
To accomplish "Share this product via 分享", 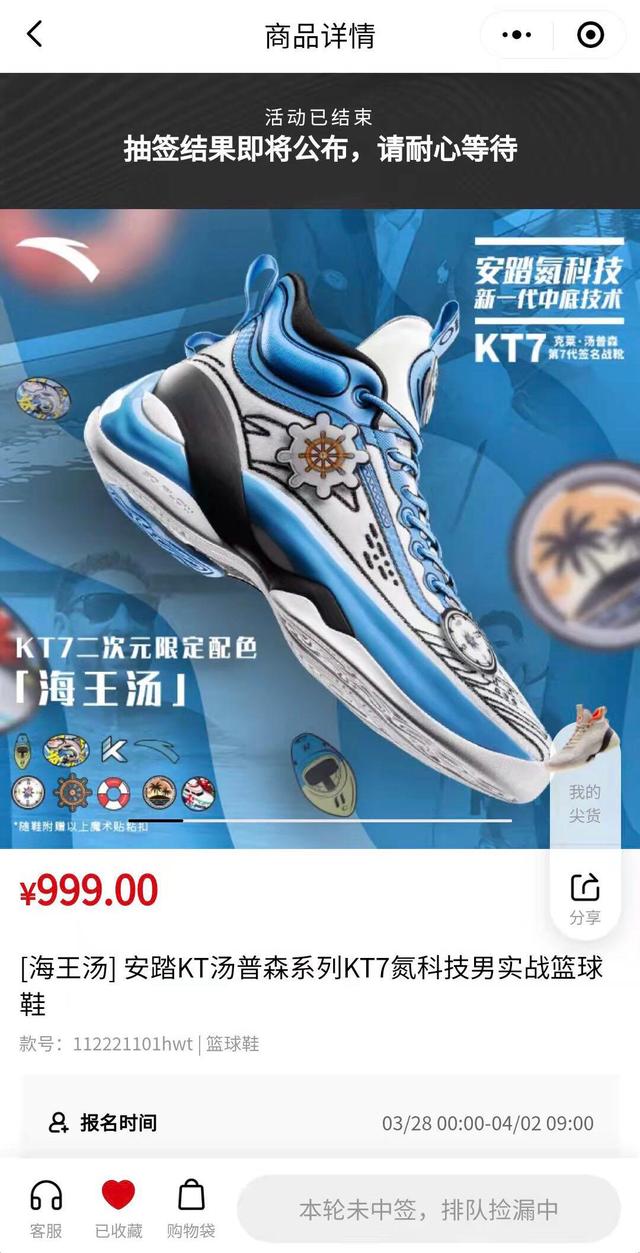I will pyautogui.click(x=585, y=897).
